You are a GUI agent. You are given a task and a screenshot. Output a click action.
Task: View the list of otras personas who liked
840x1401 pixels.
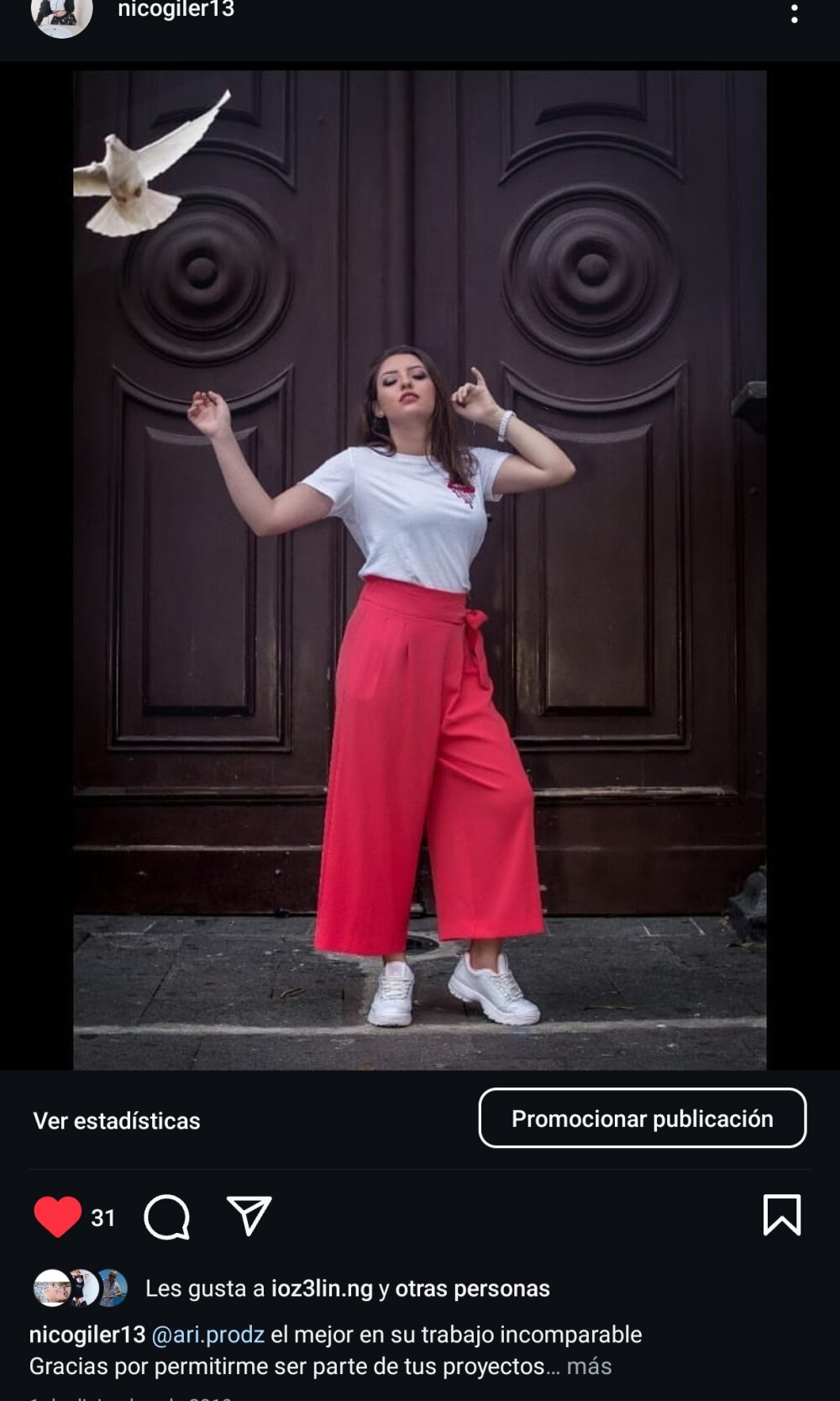[472, 1288]
